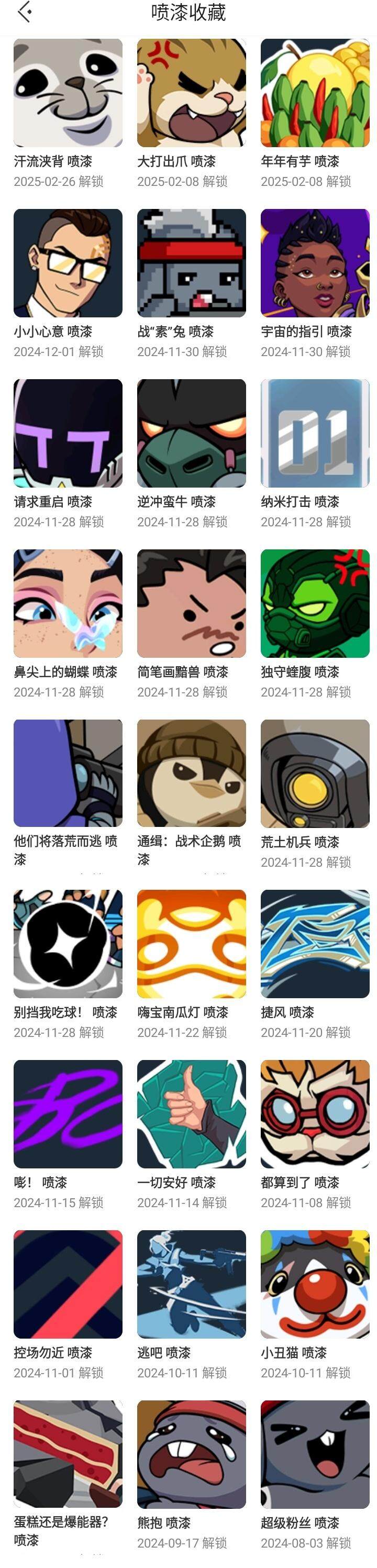Open 捷风 喷漆 spray
The width and height of the screenshot is (377, 1568).
(315, 944)
